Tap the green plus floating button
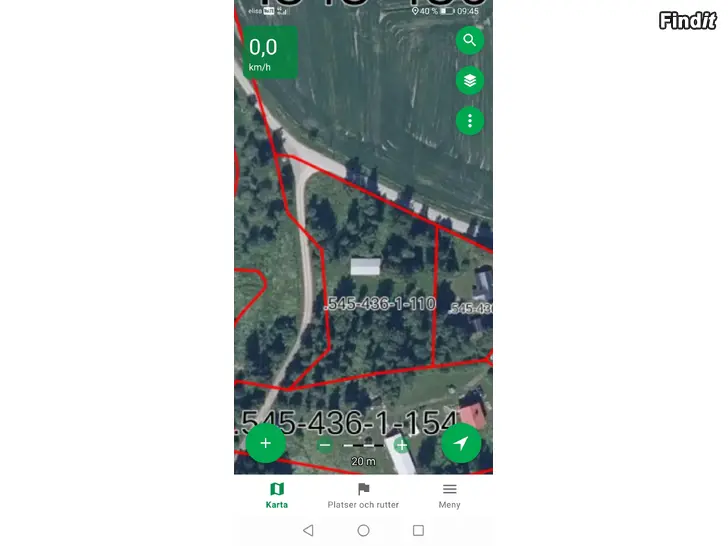 [265, 443]
